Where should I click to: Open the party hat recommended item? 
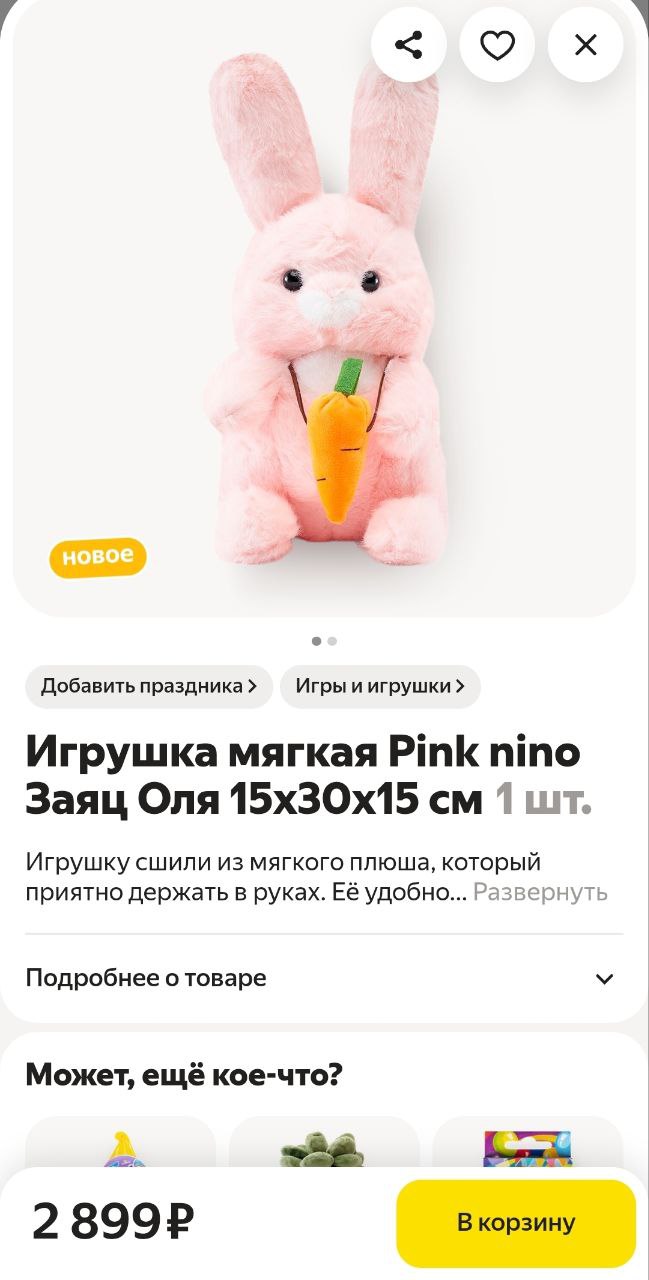point(121,1145)
